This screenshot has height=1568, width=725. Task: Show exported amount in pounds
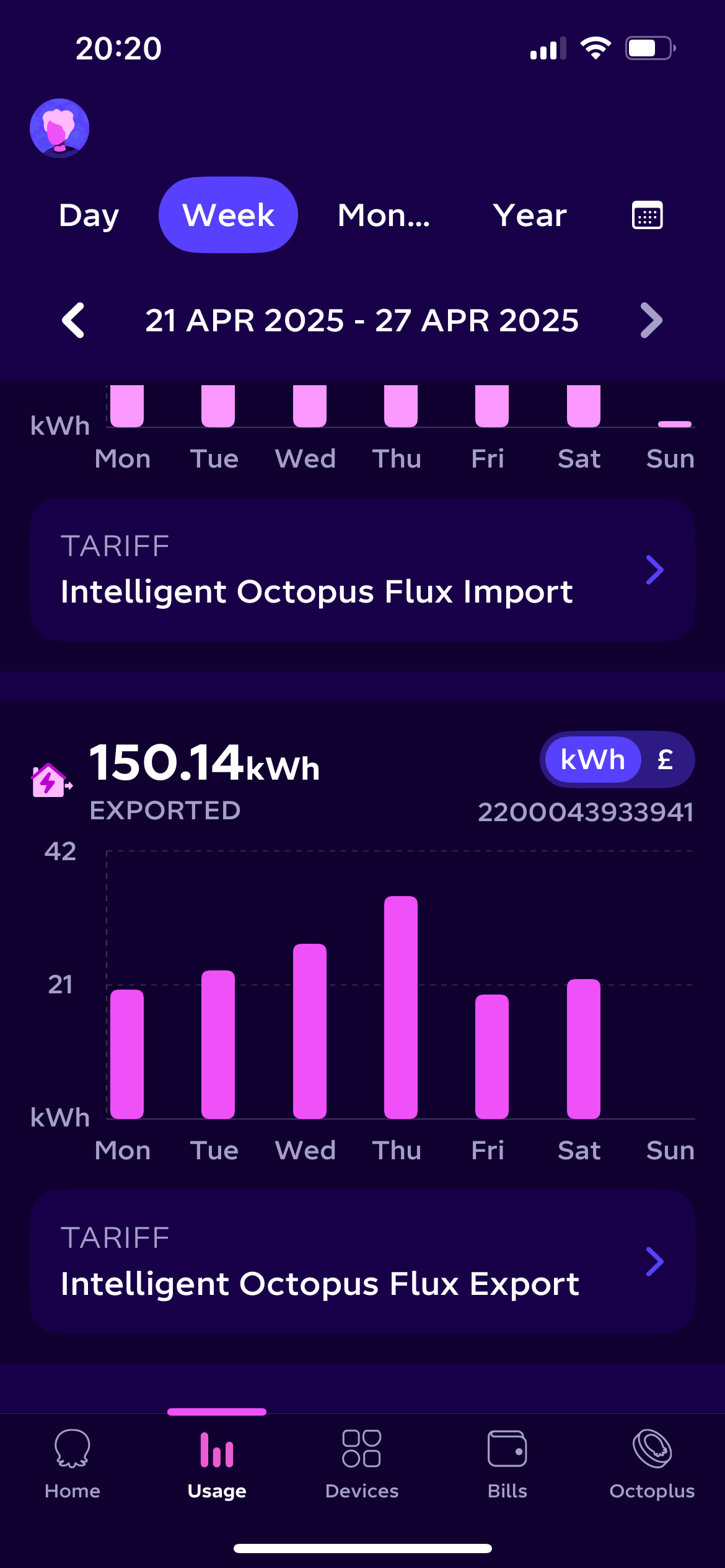(x=666, y=759)
